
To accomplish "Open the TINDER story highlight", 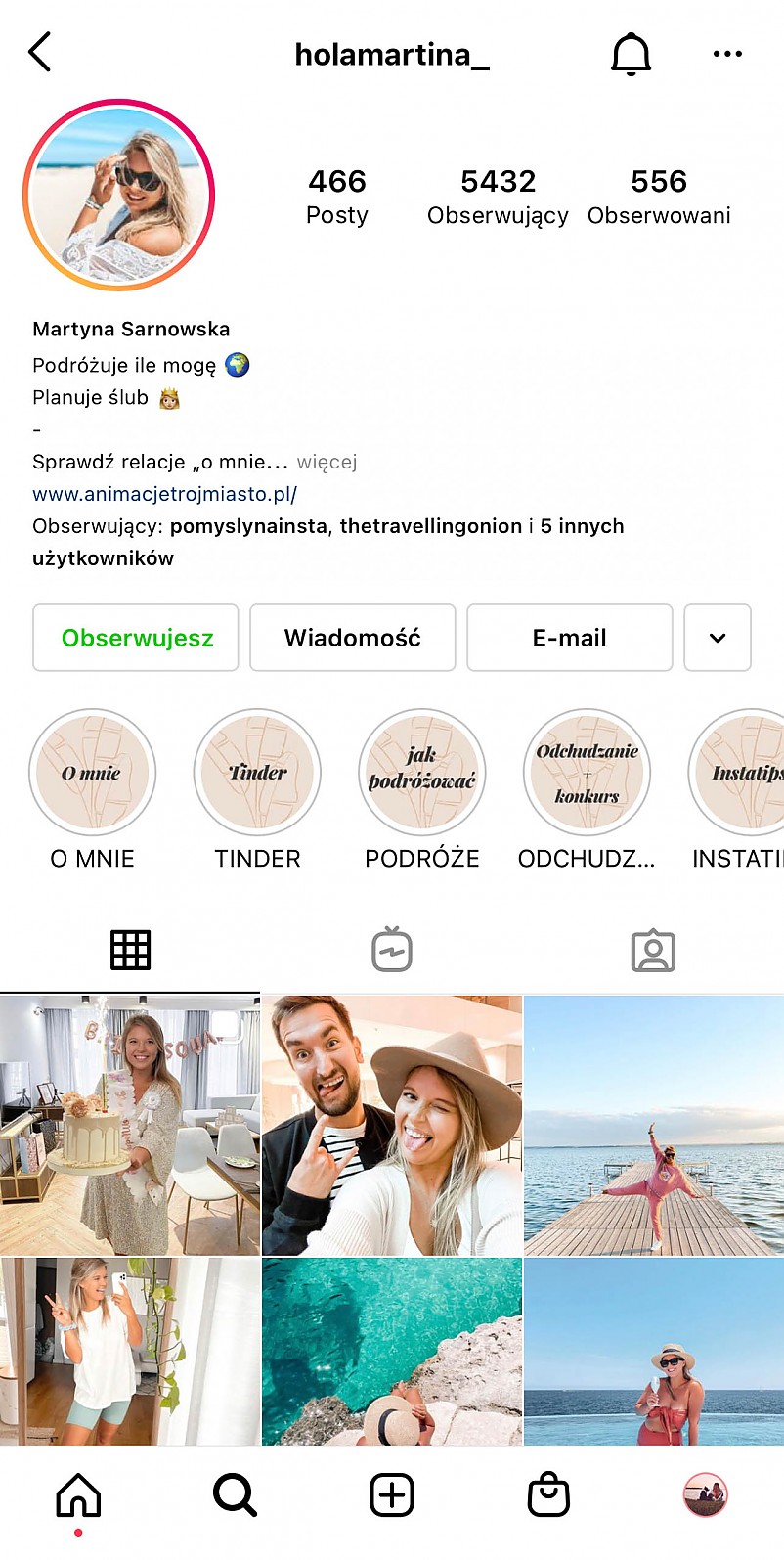I will click(x=258, y=773).
